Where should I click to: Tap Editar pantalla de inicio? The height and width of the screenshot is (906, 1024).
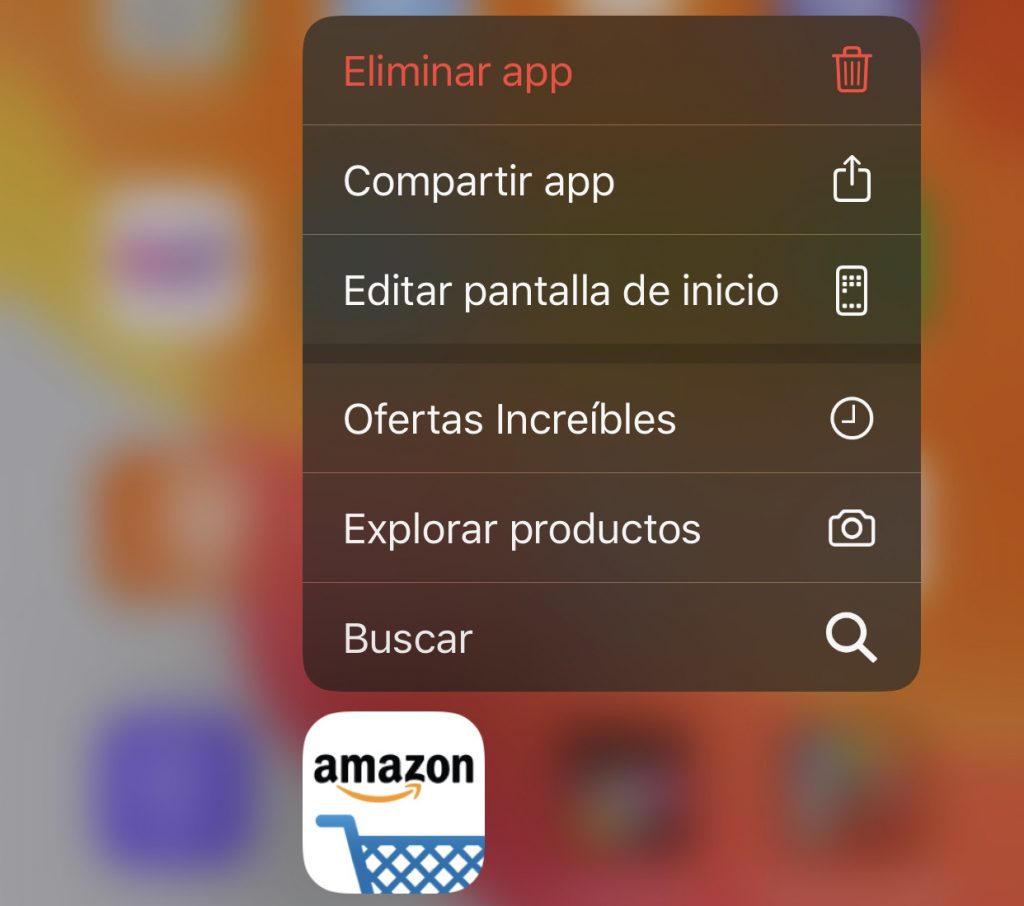coord(610,291)
